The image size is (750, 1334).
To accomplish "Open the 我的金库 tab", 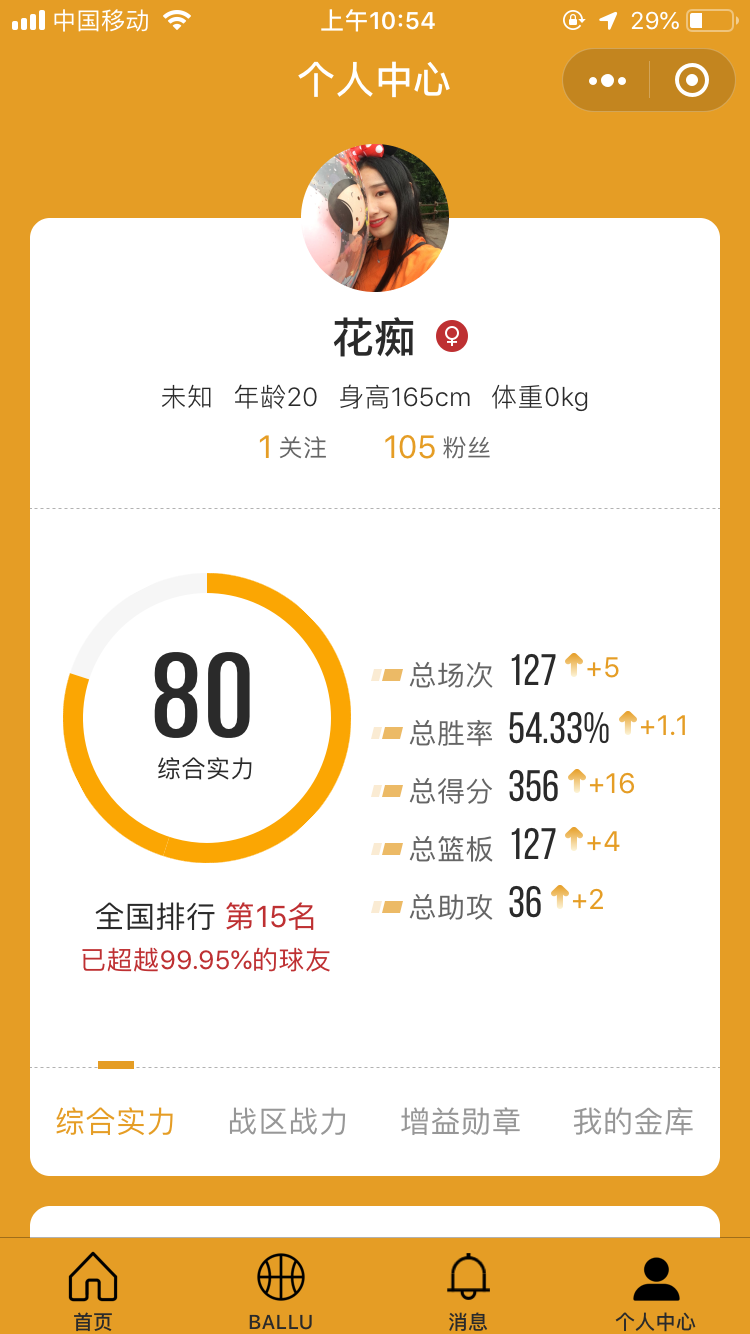I will pos(633,1121).
